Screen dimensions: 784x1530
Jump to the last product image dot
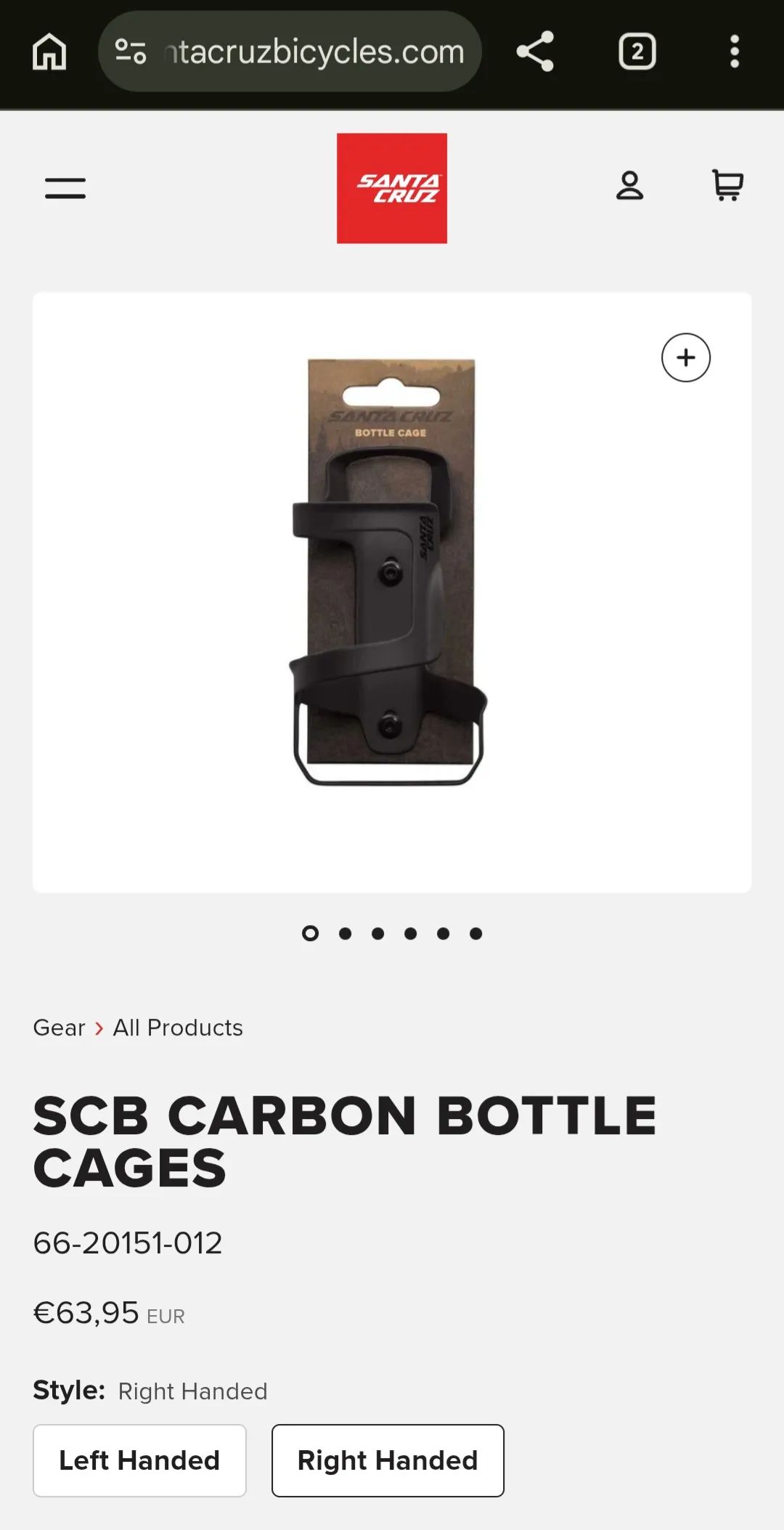475,934
